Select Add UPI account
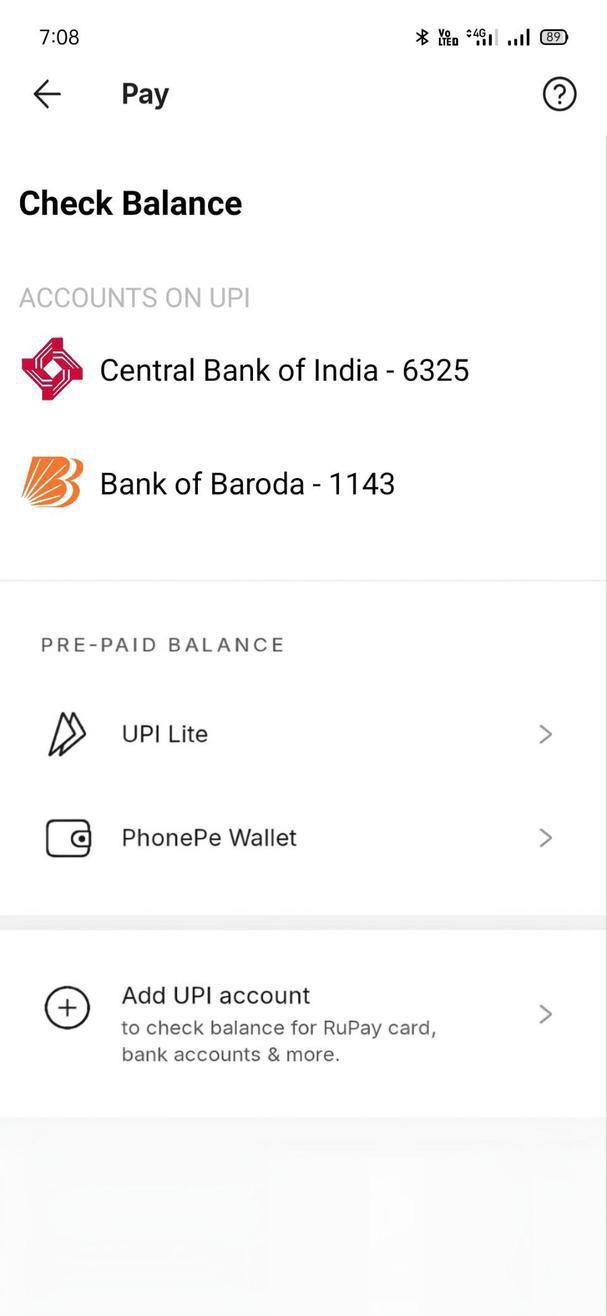 click(300, 1014)
